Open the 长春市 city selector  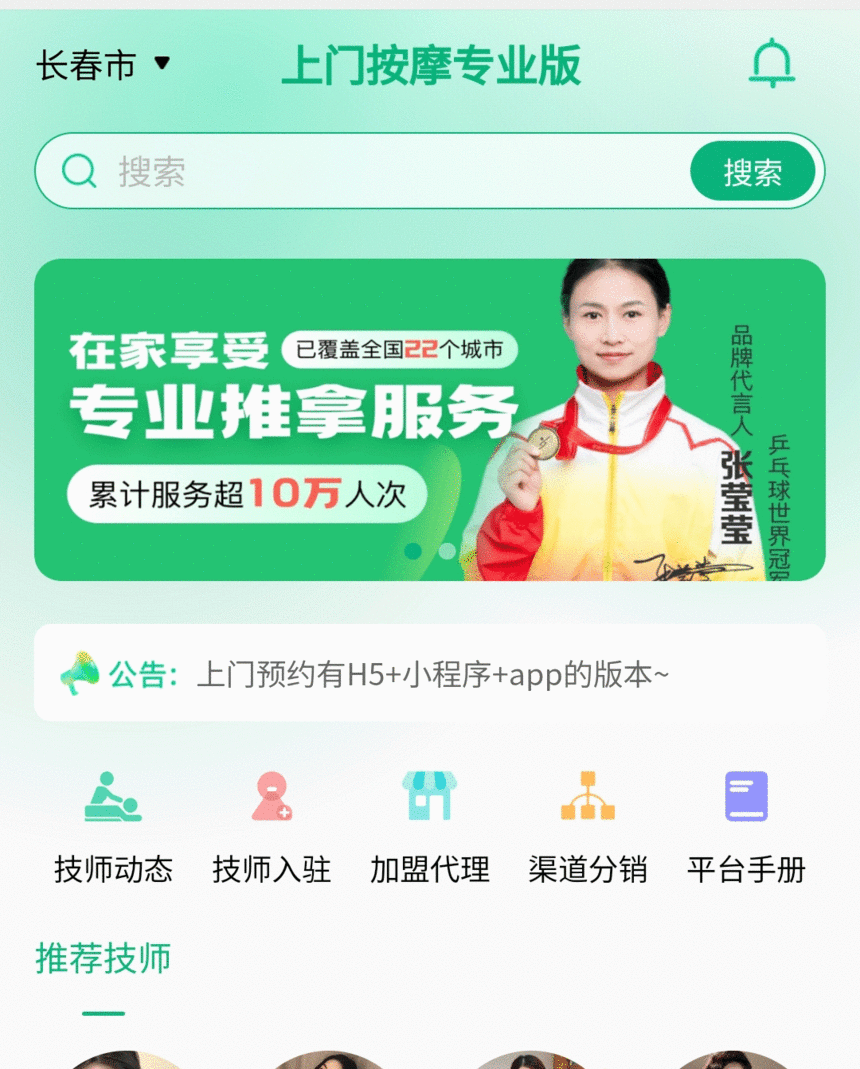pyautogui.click(x=103, y=66)
